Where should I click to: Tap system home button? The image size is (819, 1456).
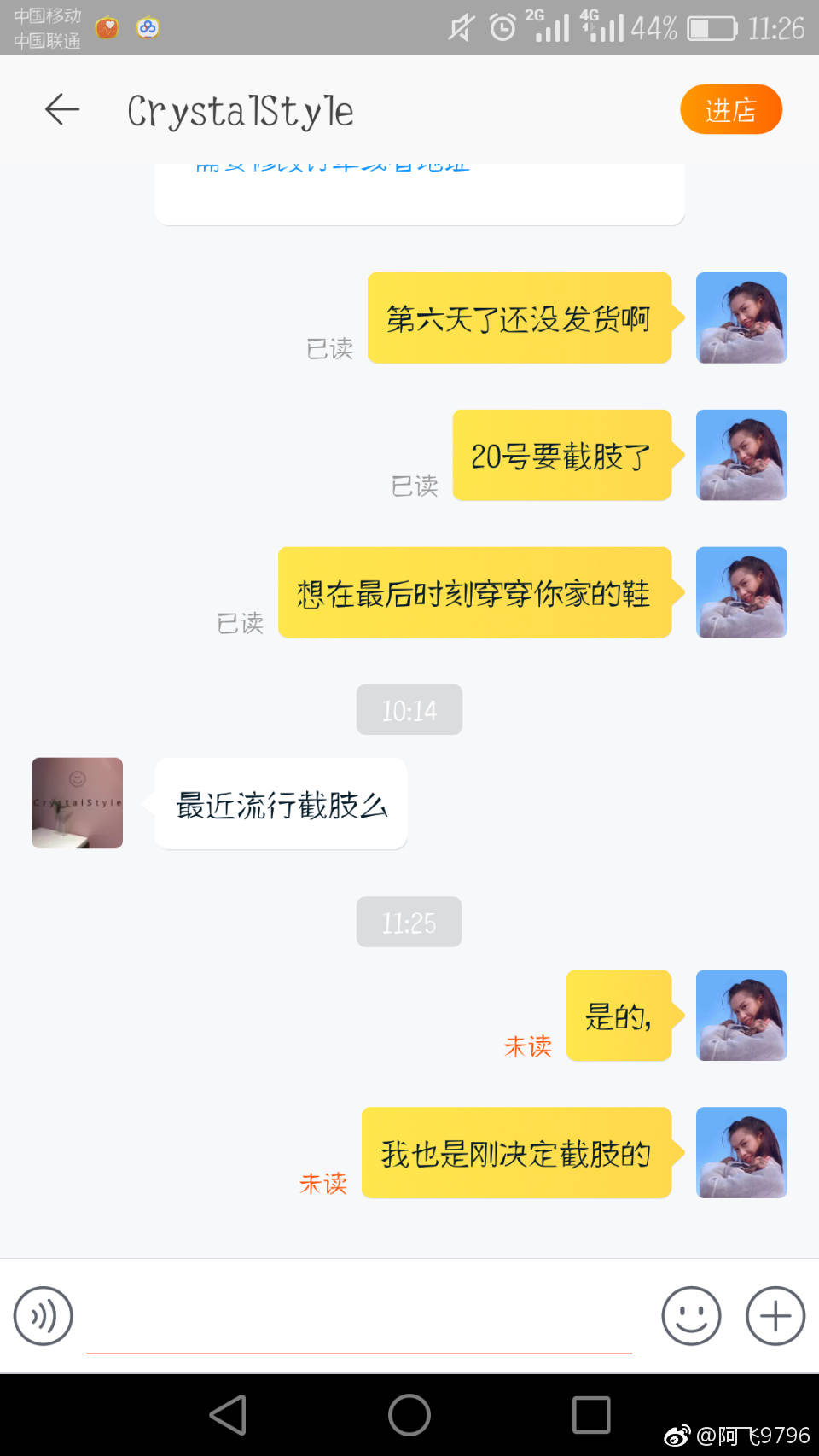click(x=409, y=1414)
